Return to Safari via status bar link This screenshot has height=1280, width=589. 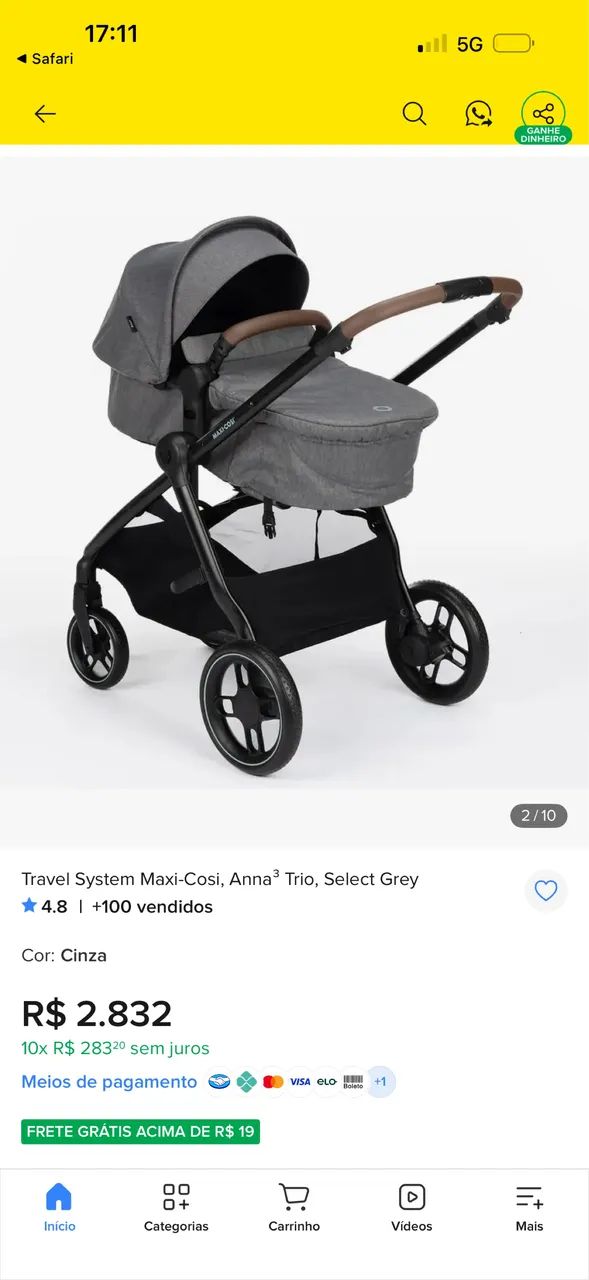click(x=45, y=58)
